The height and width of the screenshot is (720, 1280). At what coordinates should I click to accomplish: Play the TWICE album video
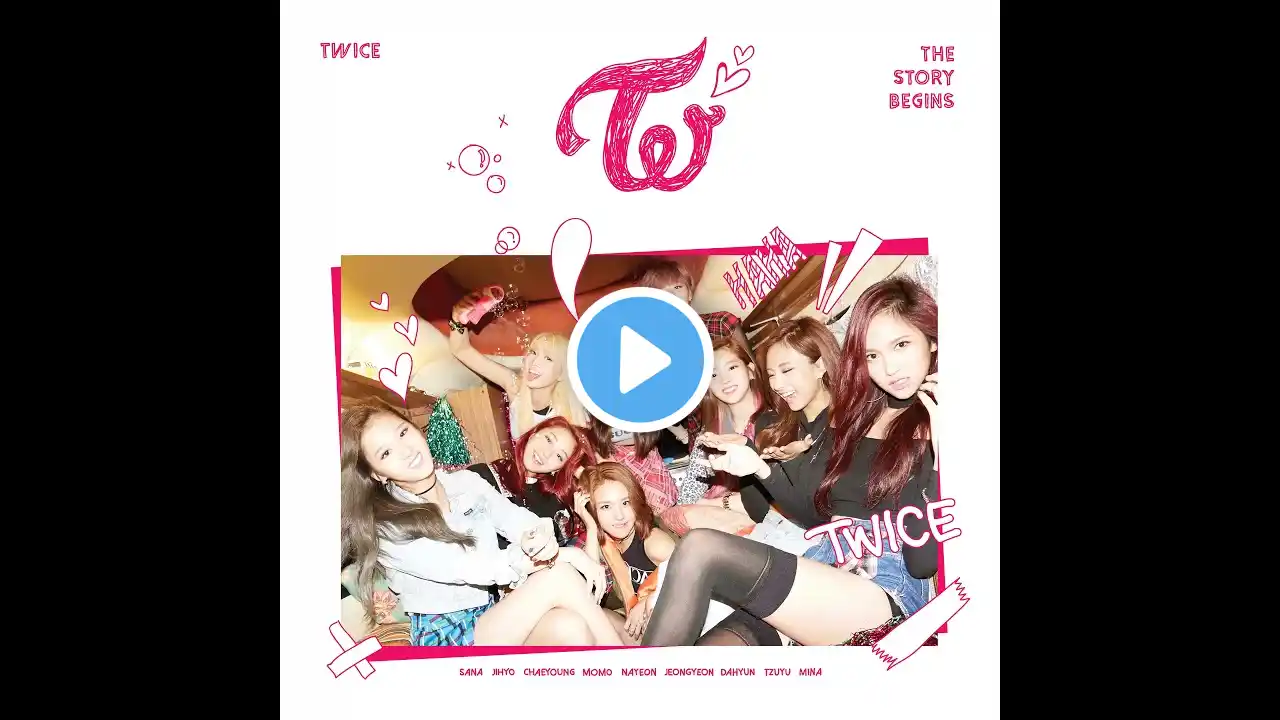pyautogui.click(x=640, y=360)
